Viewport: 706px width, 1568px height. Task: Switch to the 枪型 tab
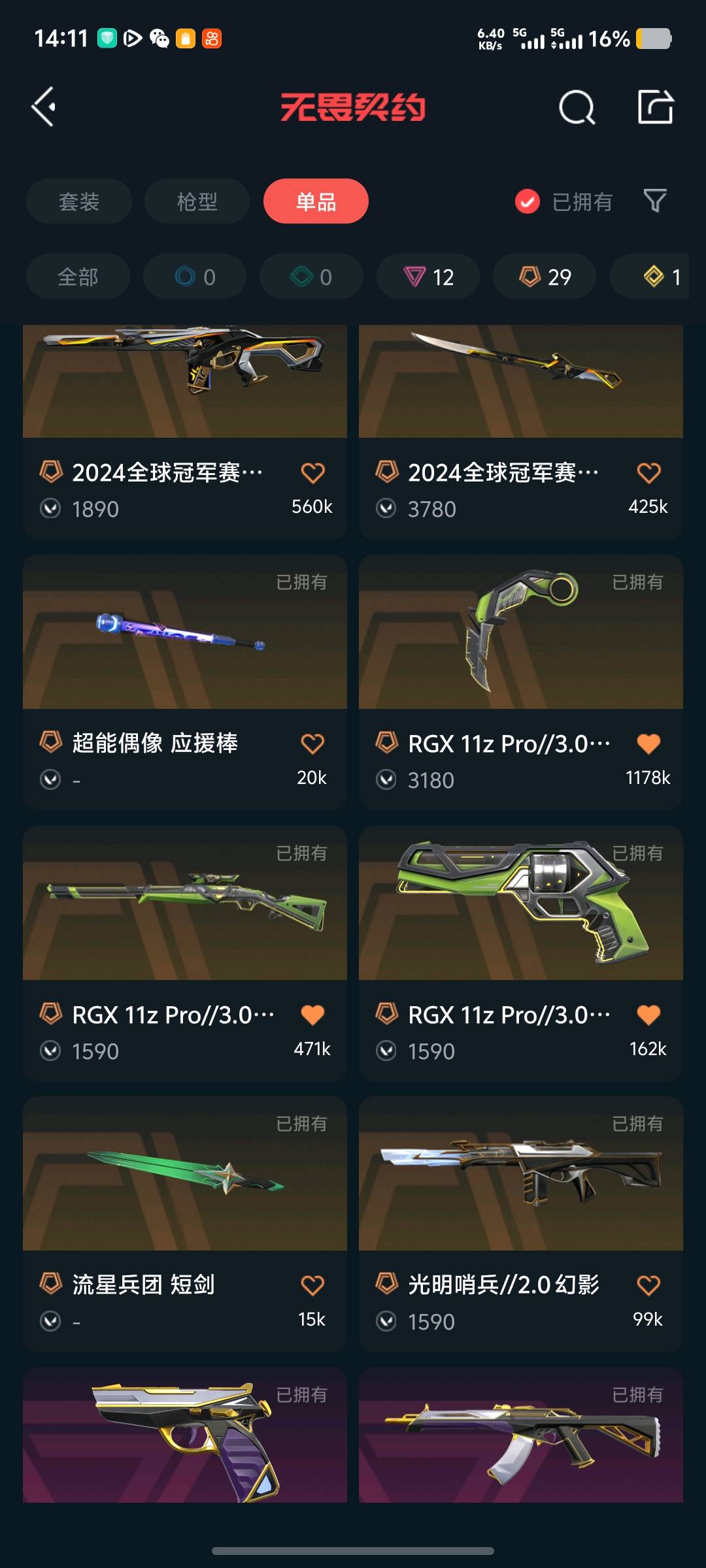(x=197, y=201)
